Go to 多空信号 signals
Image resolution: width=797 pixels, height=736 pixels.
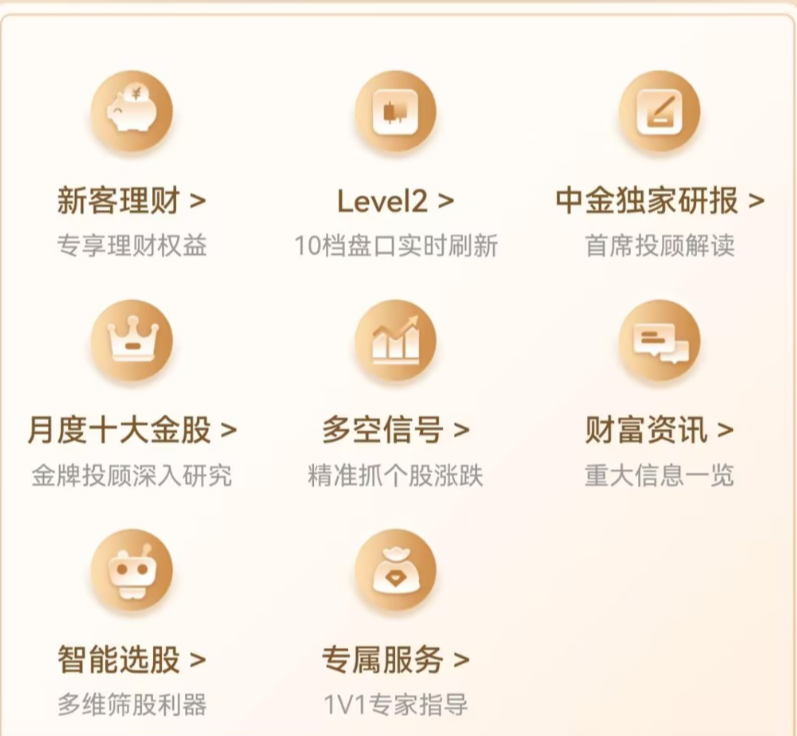(395, 431)
